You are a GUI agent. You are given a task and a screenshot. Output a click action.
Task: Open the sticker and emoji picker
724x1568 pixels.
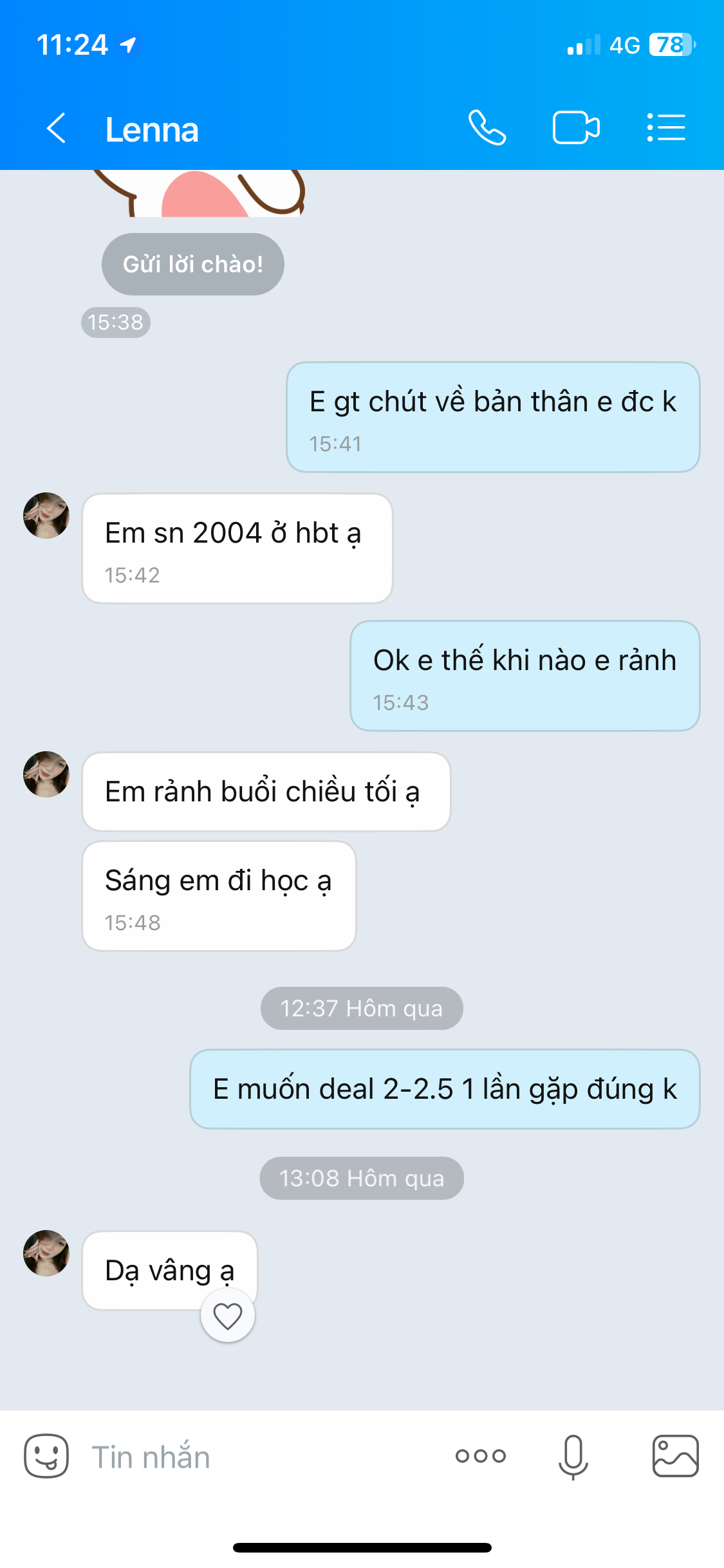[46, 1456]
